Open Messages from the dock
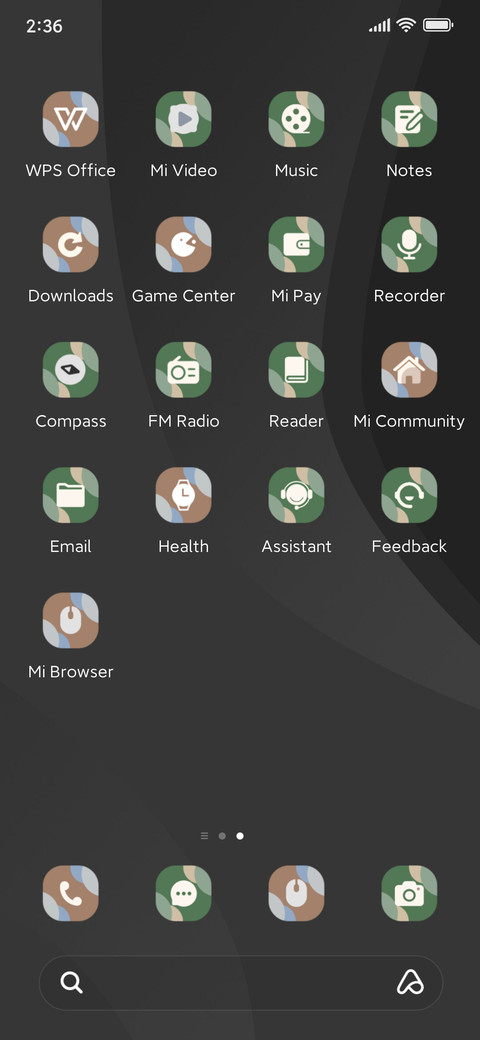 [184, 893]
